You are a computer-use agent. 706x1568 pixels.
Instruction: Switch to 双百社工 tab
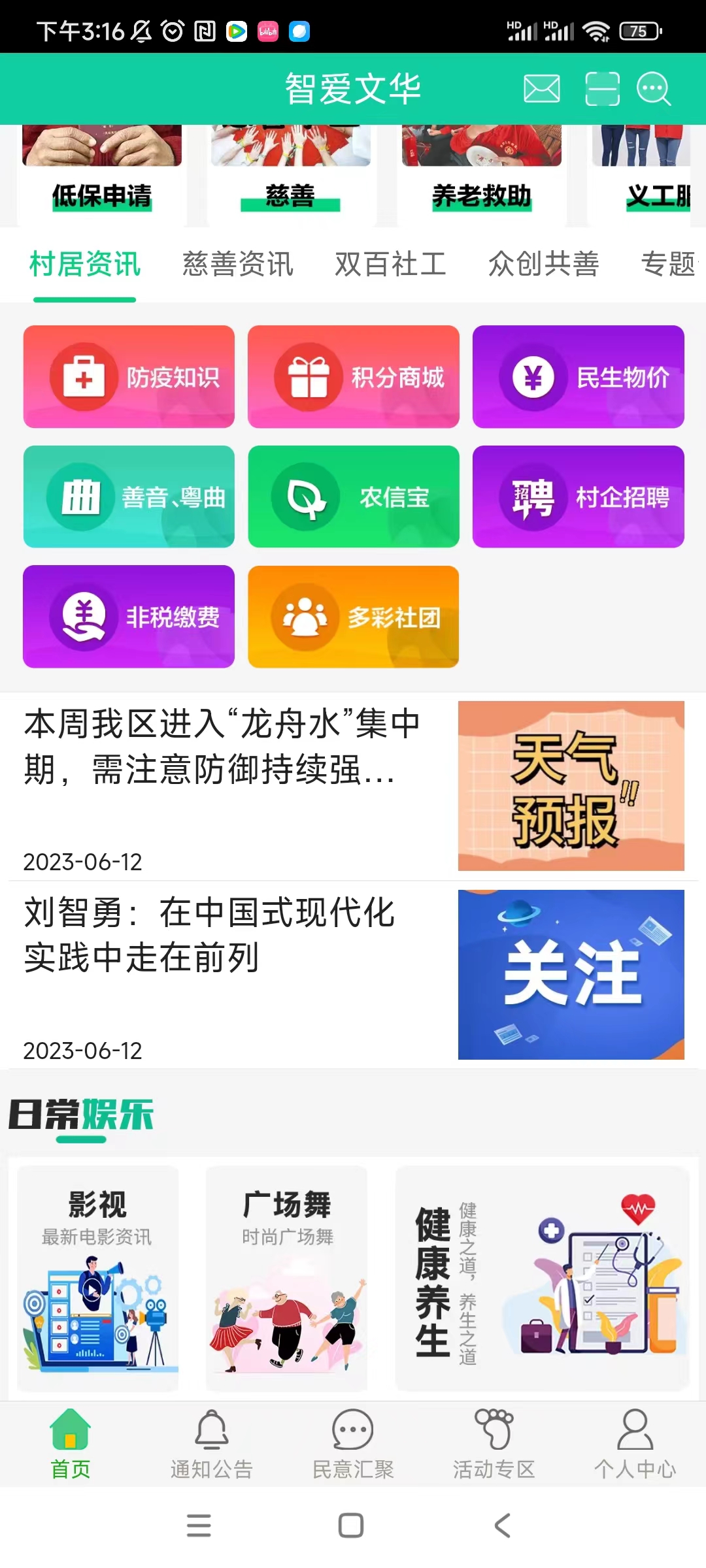pos(390,265)
